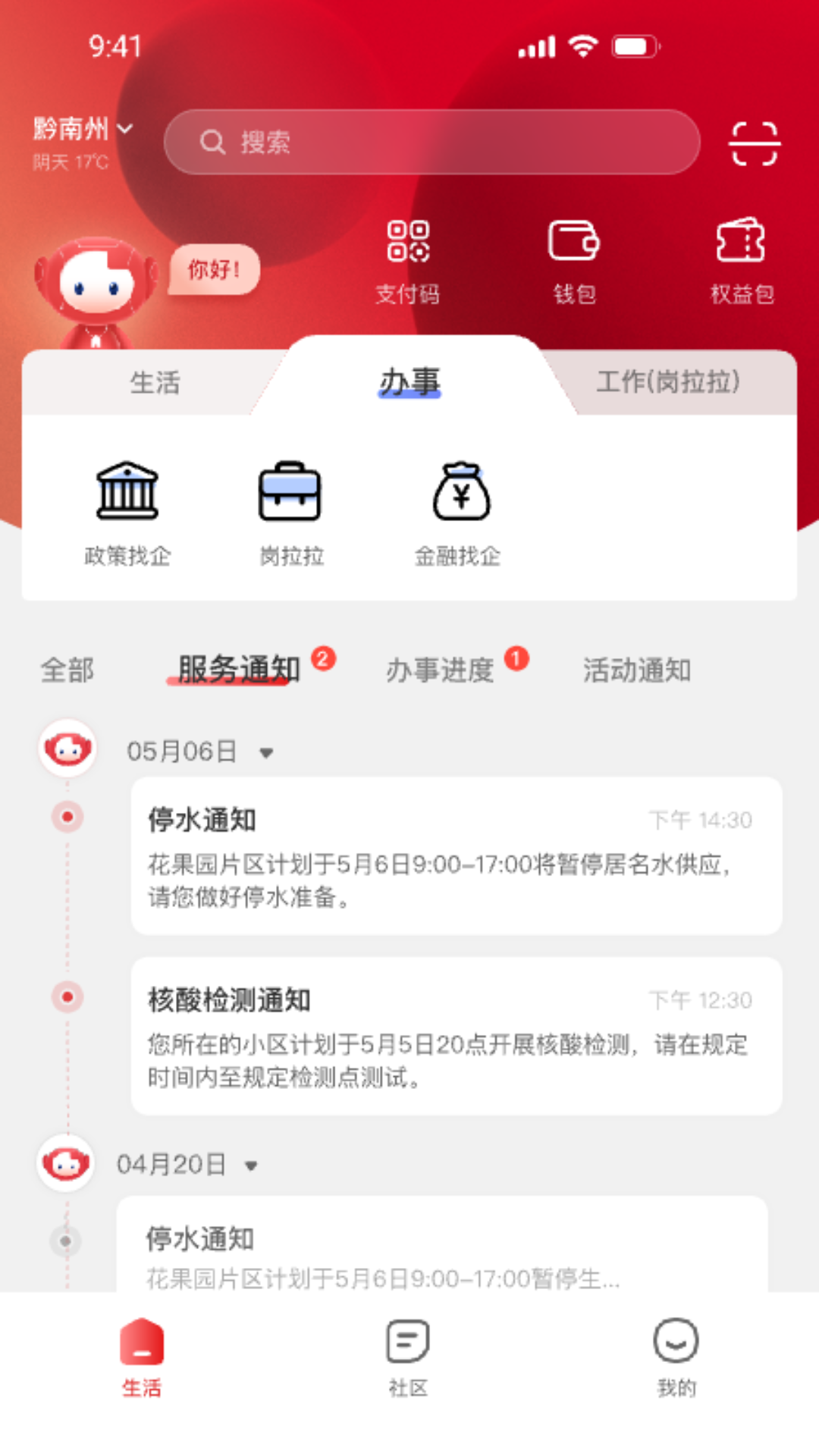Screen dimensions: 819x1456
Task: Open 政策找企 service
Action: 127,513
